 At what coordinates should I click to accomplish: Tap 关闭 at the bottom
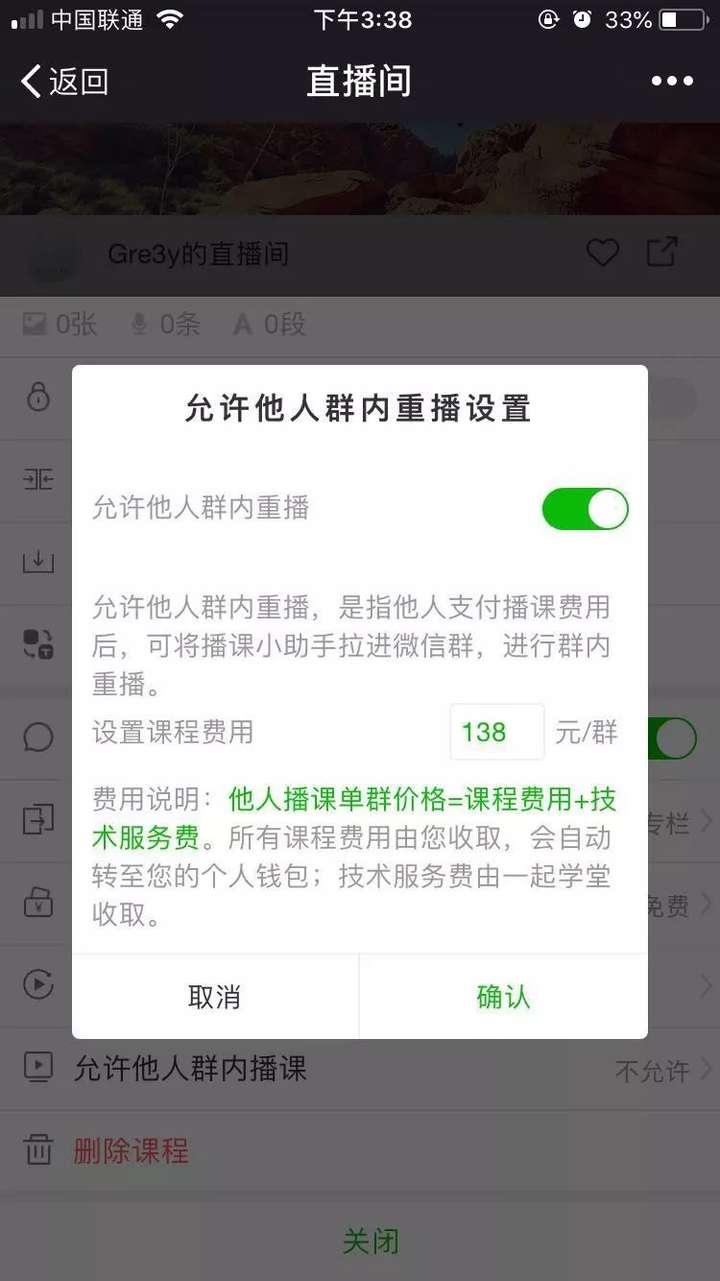(x=370, y=1241)
